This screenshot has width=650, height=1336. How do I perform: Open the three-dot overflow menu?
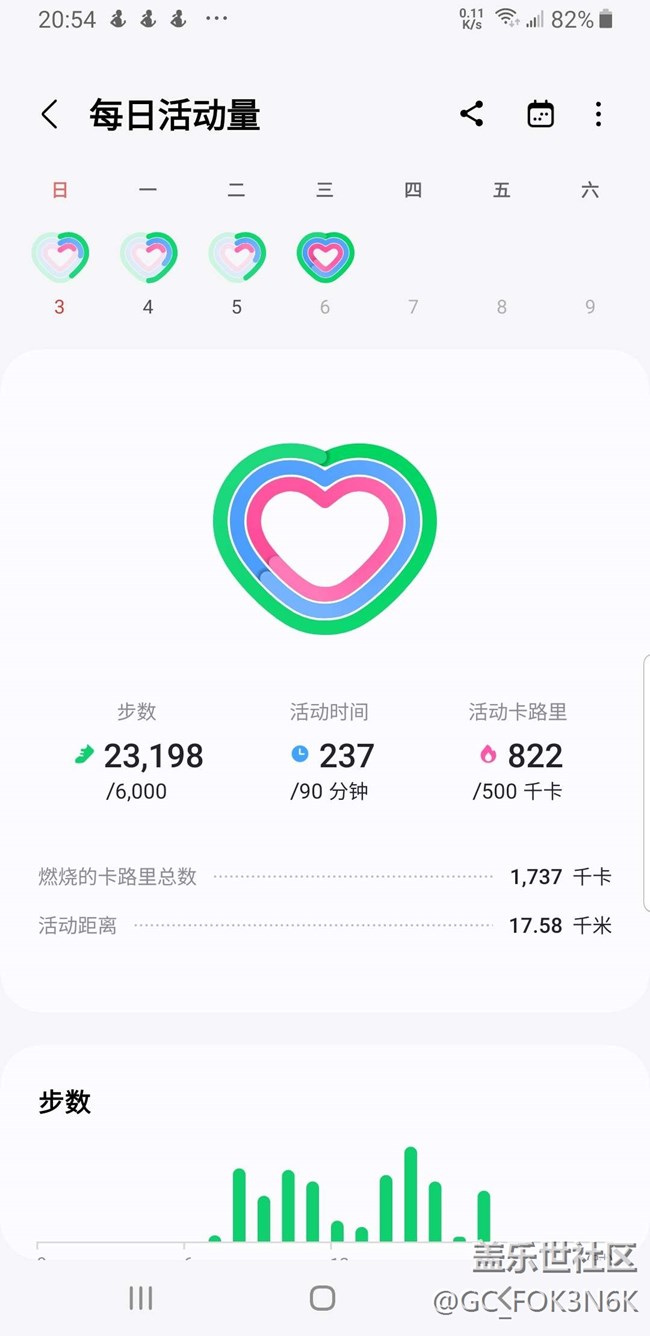click(598, 114)
